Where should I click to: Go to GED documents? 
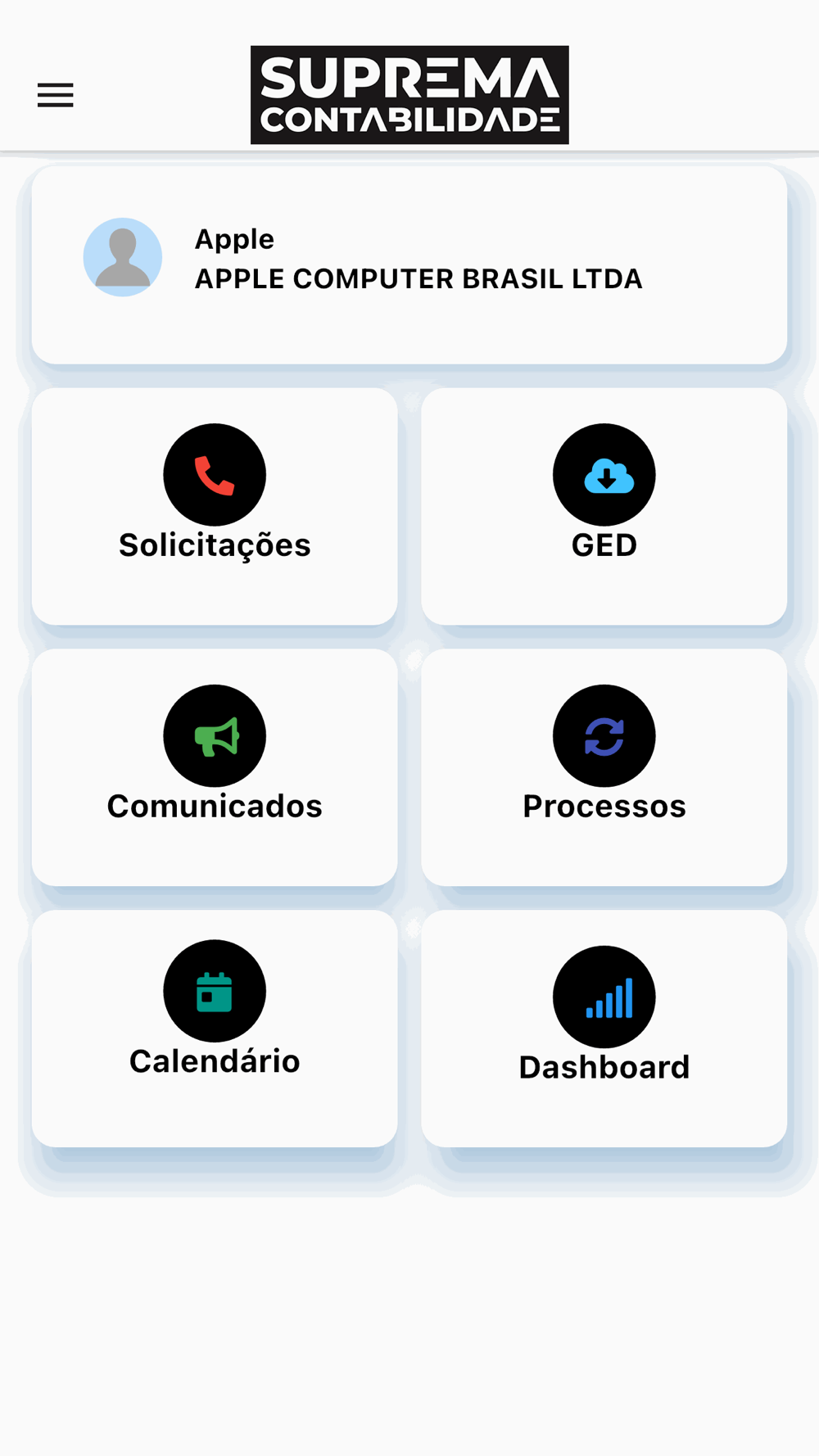[x=604, y=506]
